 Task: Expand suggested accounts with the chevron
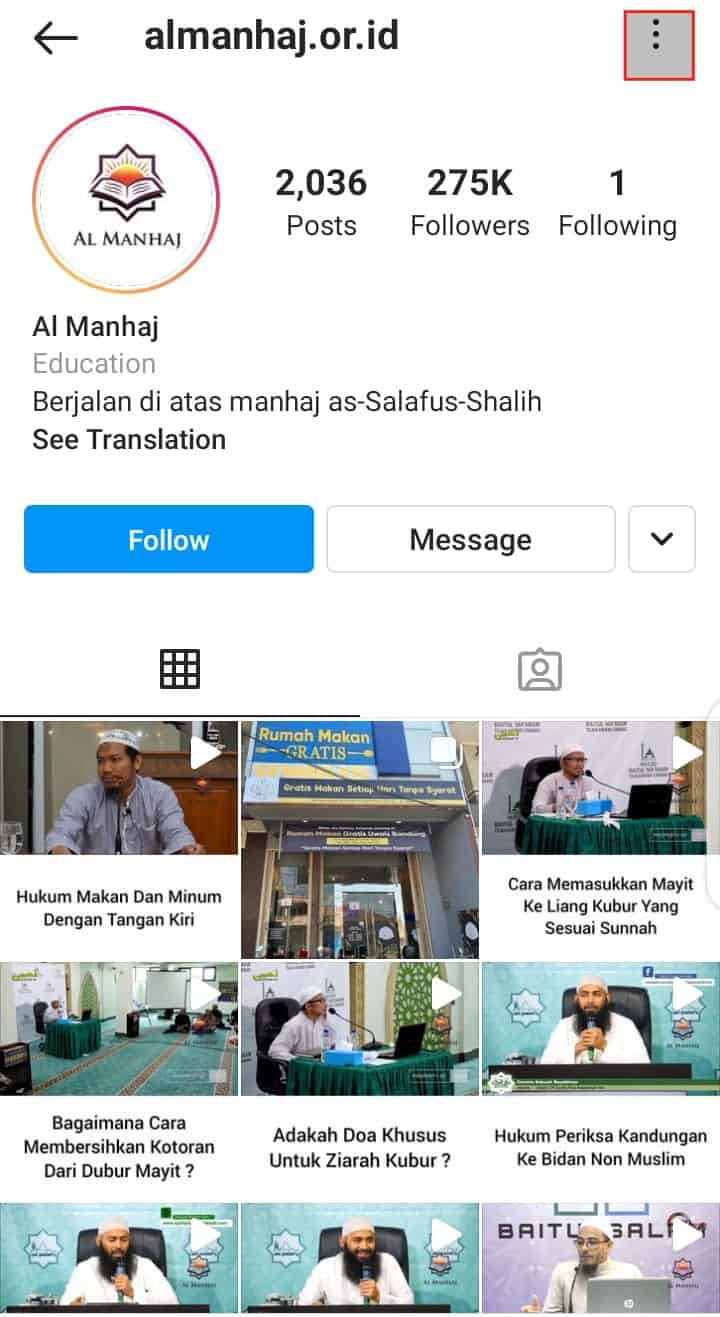pos(661,539)
